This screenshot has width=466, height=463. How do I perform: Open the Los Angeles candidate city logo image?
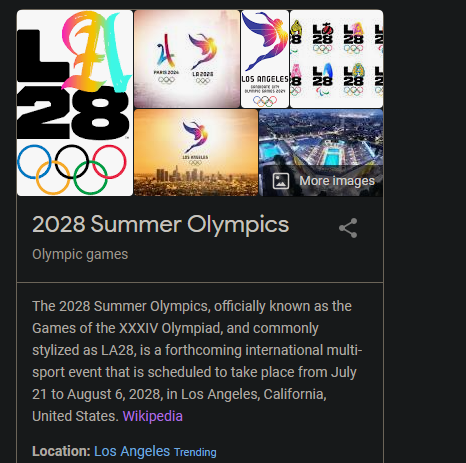265,59
